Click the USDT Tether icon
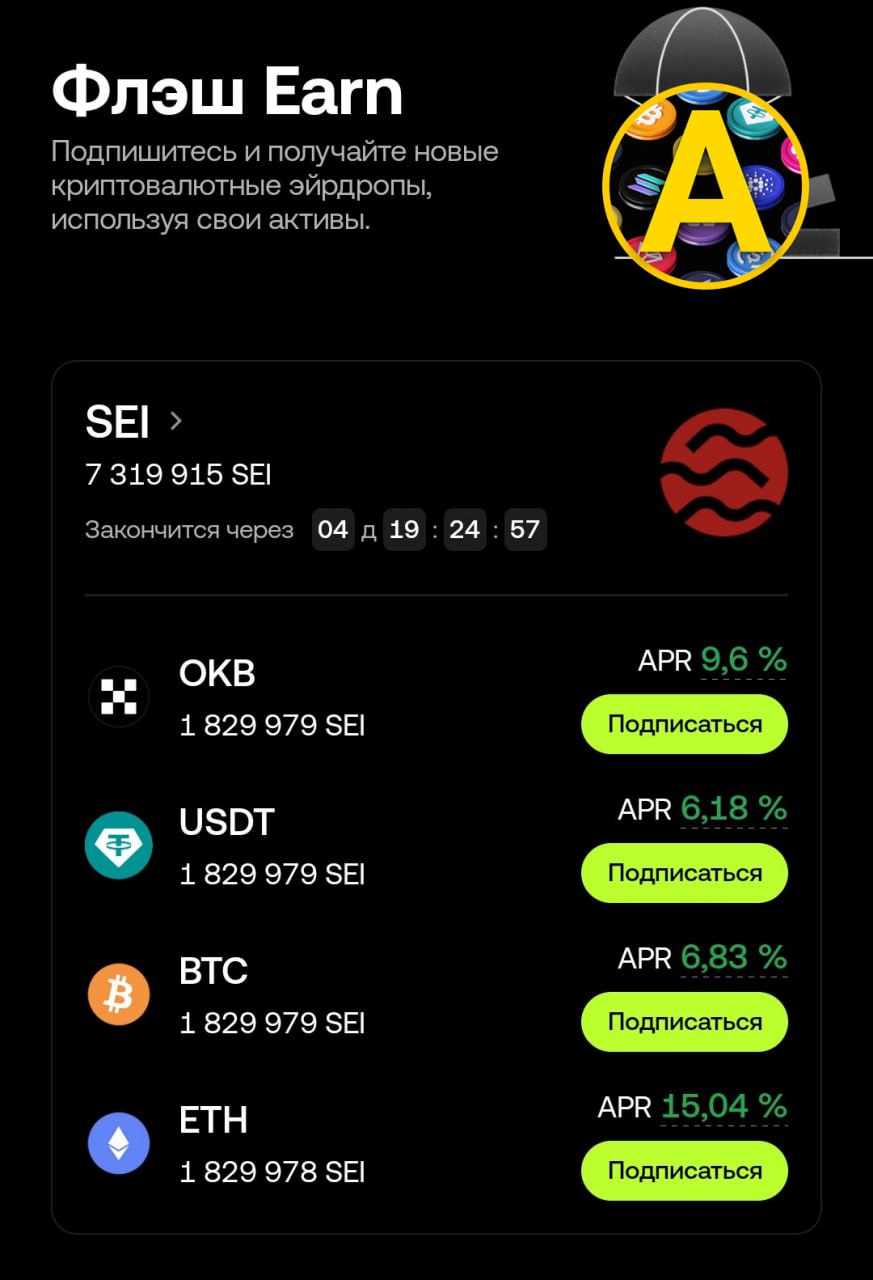 [x=118, y=845]
